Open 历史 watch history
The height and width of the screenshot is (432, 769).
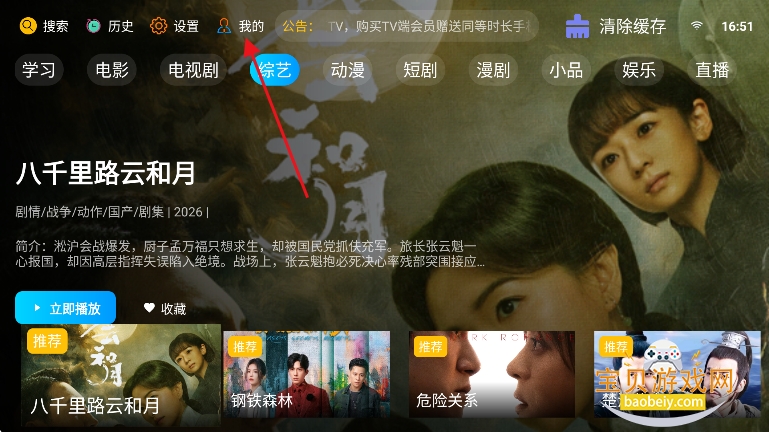click(109, 27)
